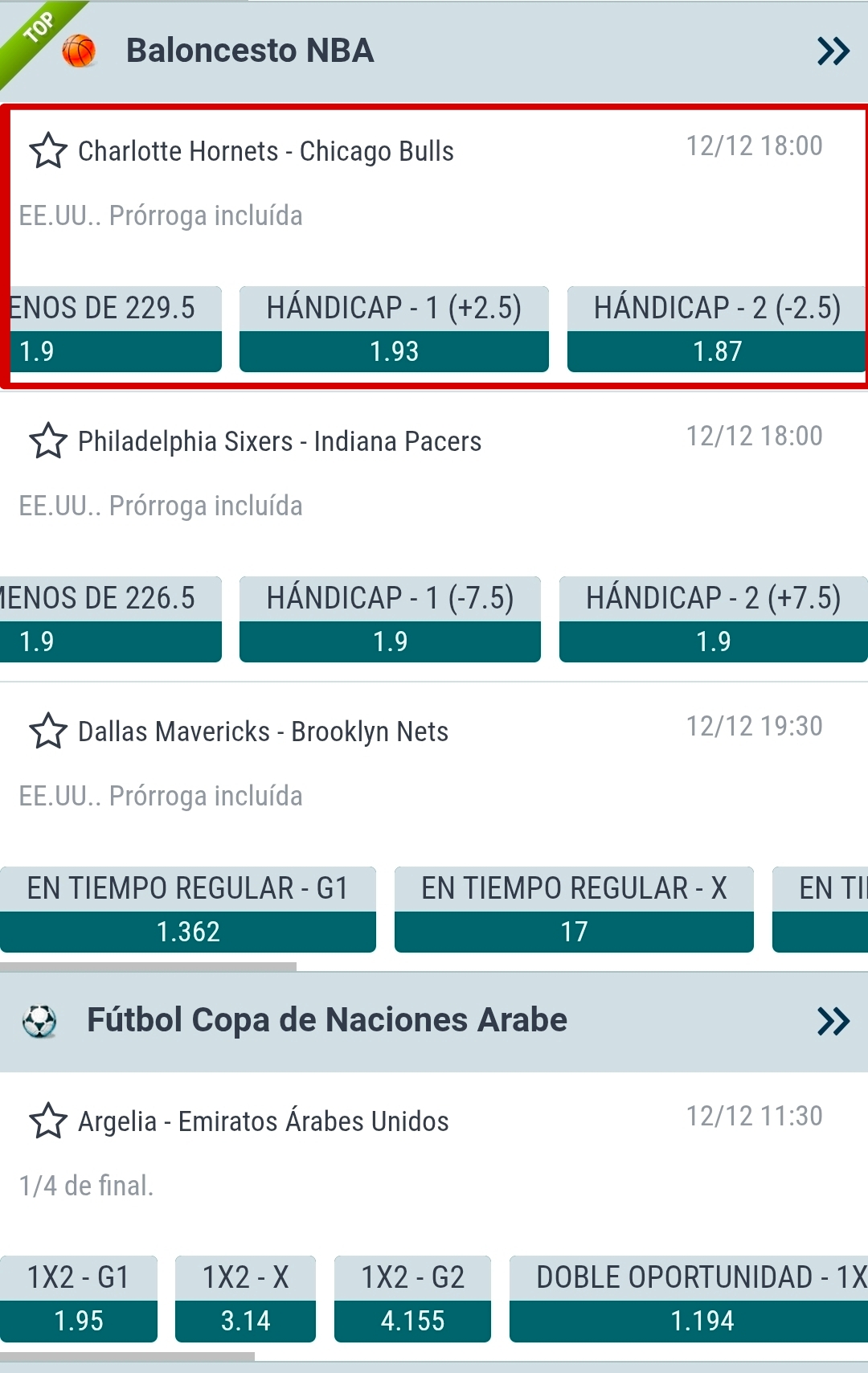This screenshot has height=1373, width=868.
Task: Bet on Hándicap 1 (-7.5) at 1.9
Action: click(390, 620)
